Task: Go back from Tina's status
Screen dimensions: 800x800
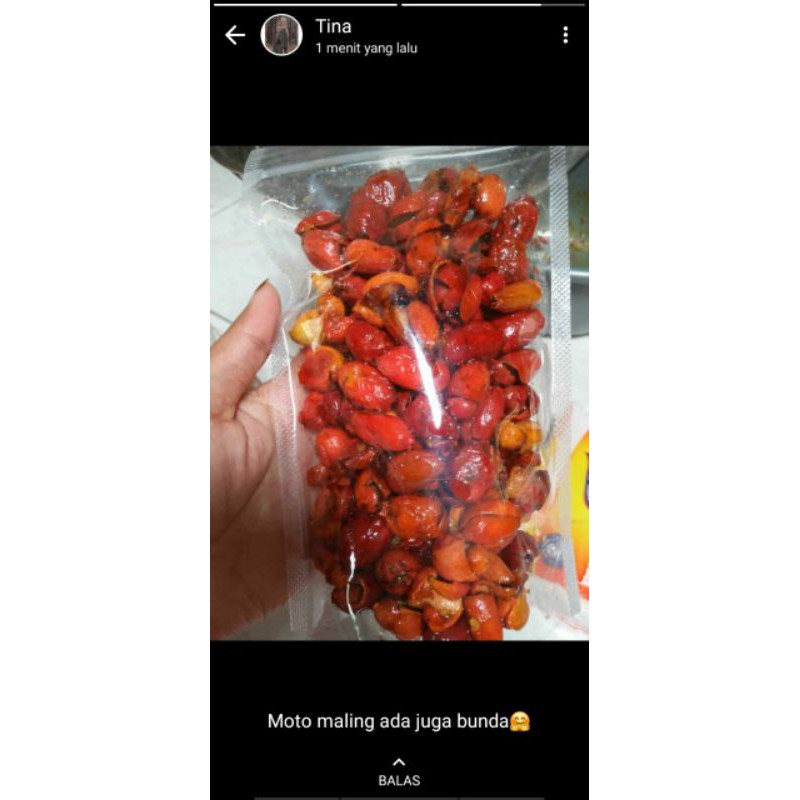Action: [x=235, y=36]
